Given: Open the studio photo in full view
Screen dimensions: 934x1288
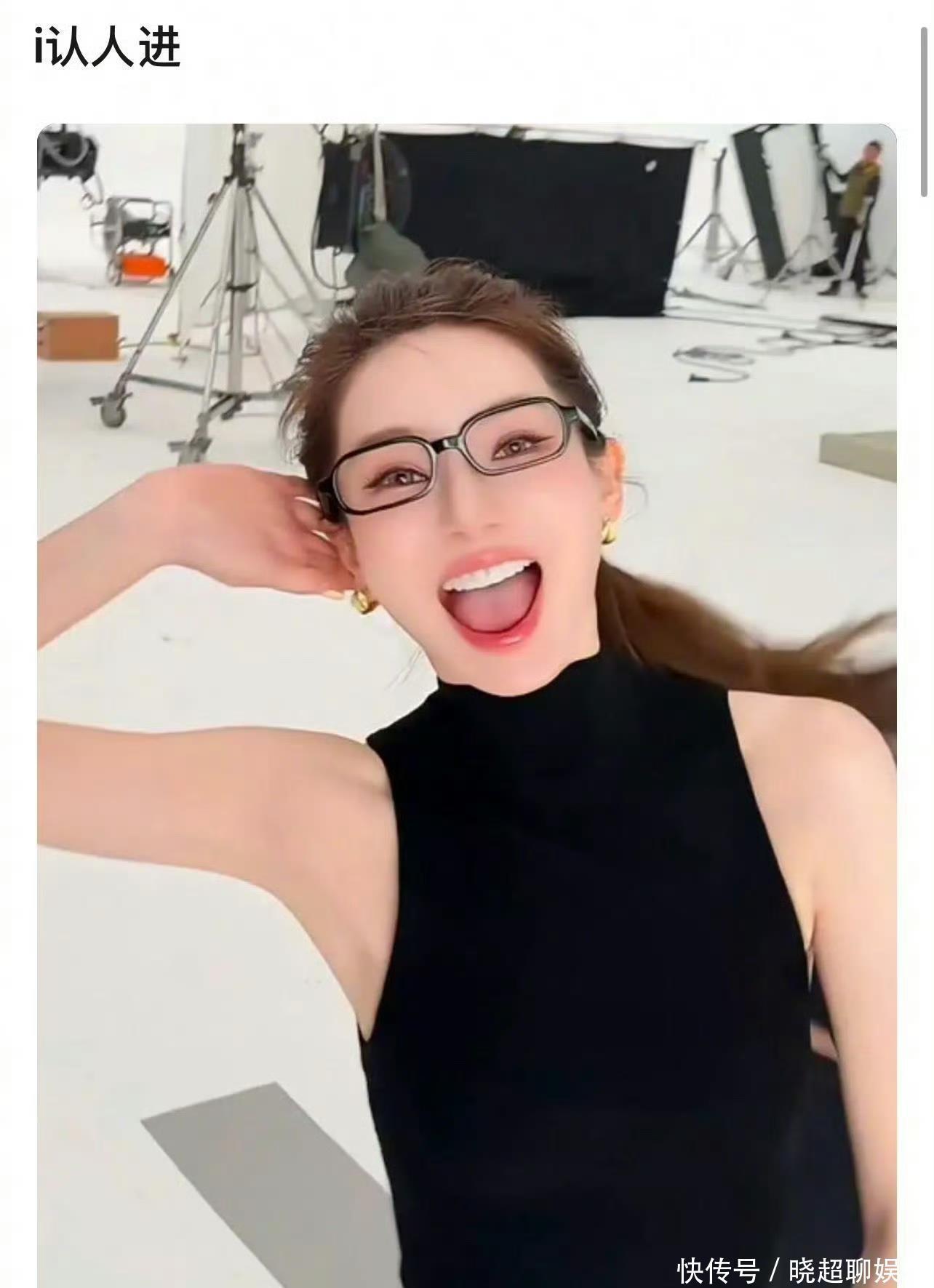Looking at the screenshot, I should click(466, 704).
